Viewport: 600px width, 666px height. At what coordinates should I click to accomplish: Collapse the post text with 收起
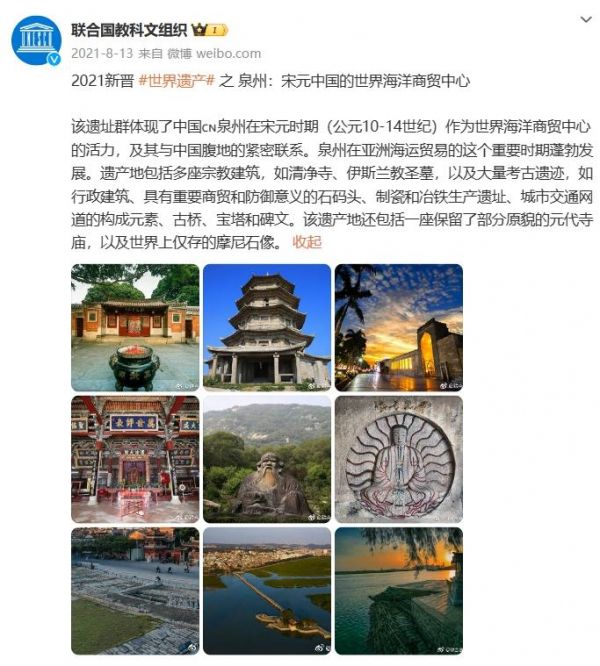tap(307, 241)
